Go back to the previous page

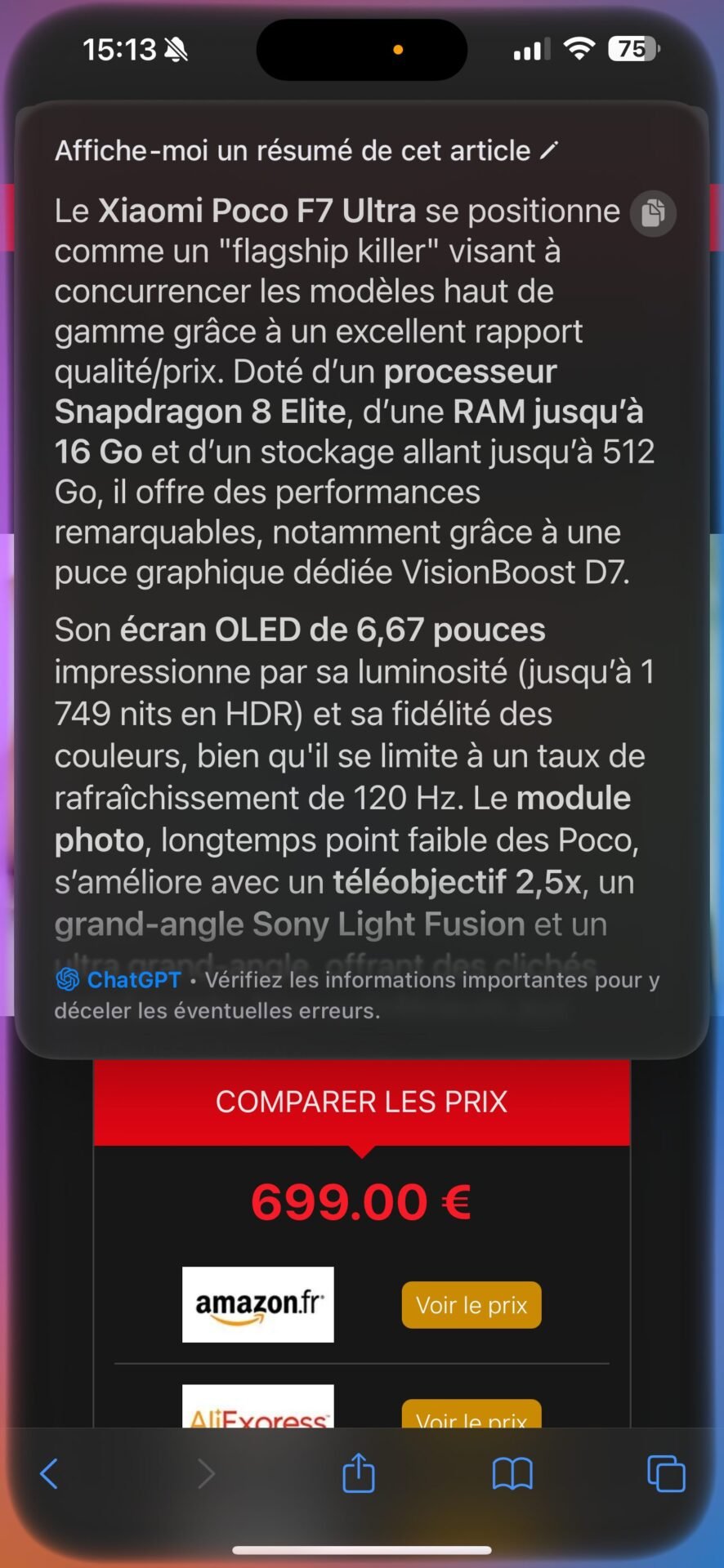click(x=50, y=1474)
